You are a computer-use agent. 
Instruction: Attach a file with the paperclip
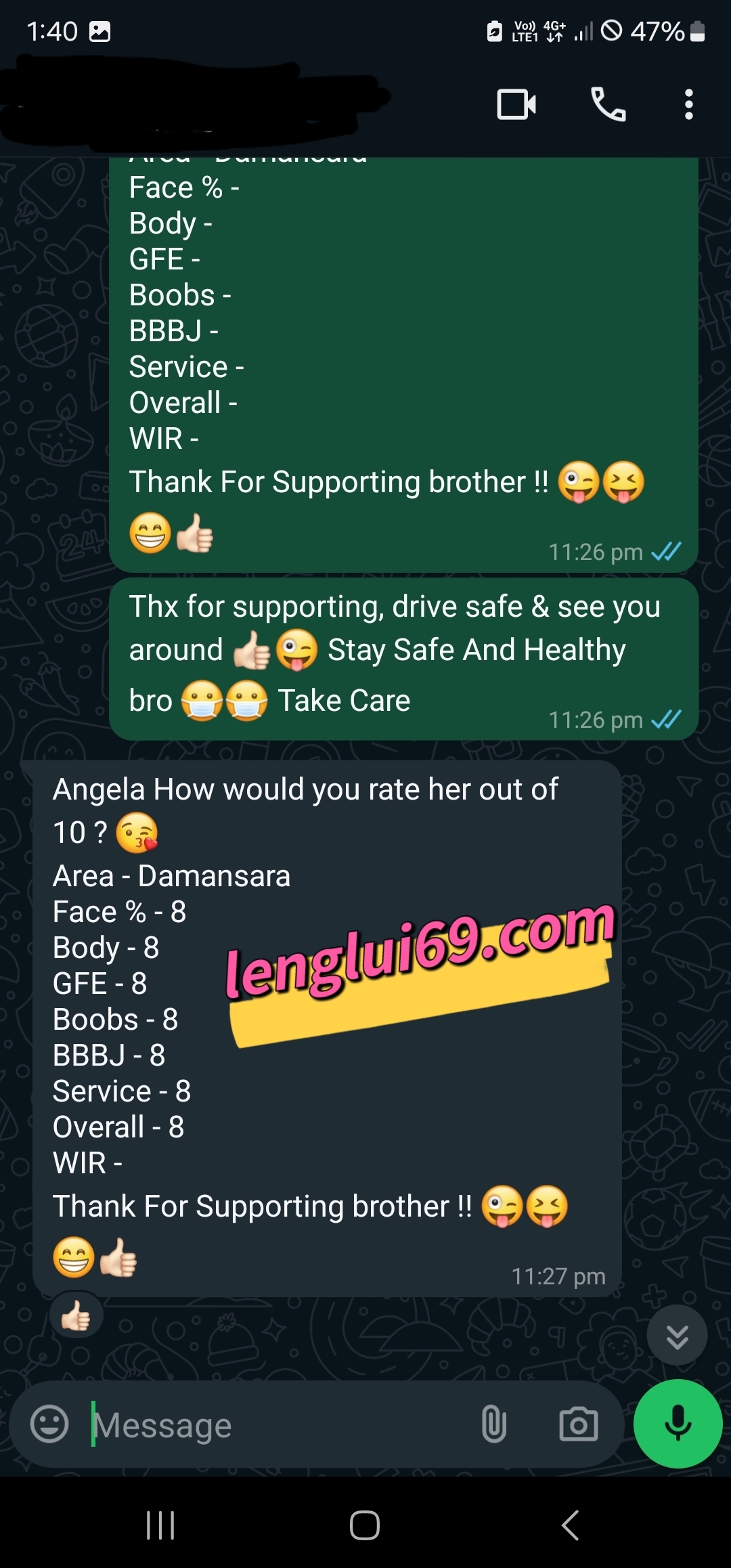pos(494,1424)
